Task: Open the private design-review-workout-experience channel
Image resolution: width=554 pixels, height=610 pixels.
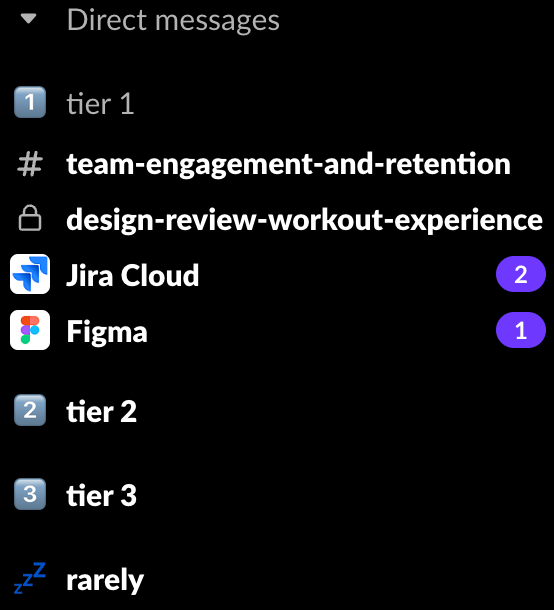Action: point(277,220)
